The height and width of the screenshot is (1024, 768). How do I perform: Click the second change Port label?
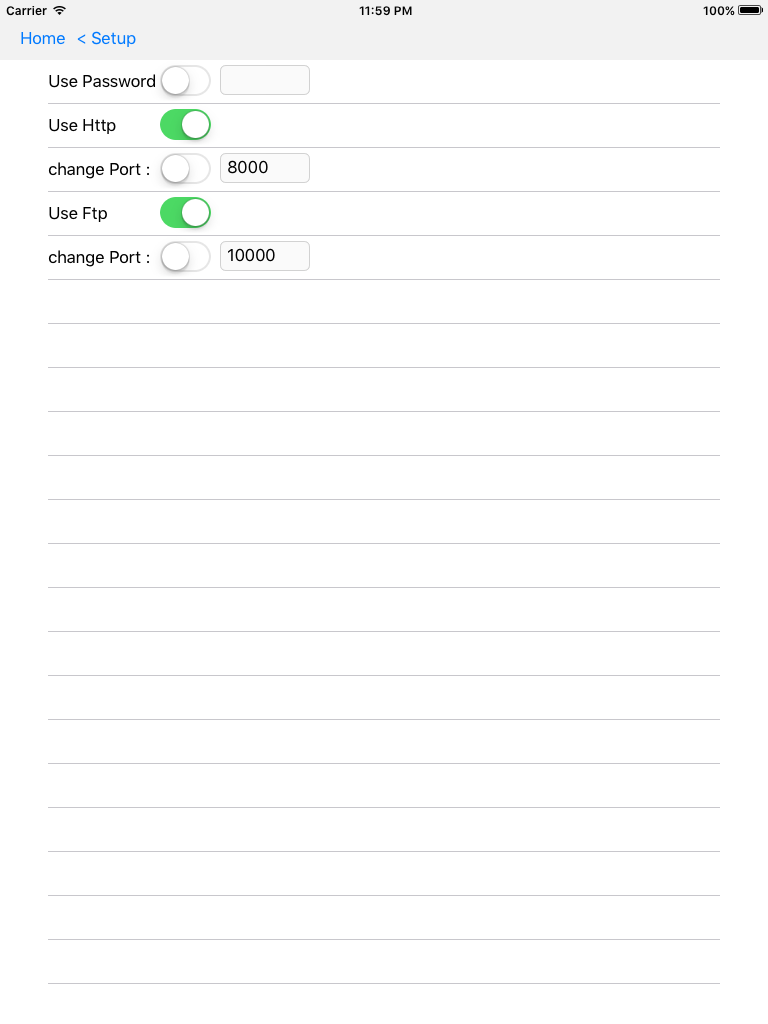pos(99,257)
